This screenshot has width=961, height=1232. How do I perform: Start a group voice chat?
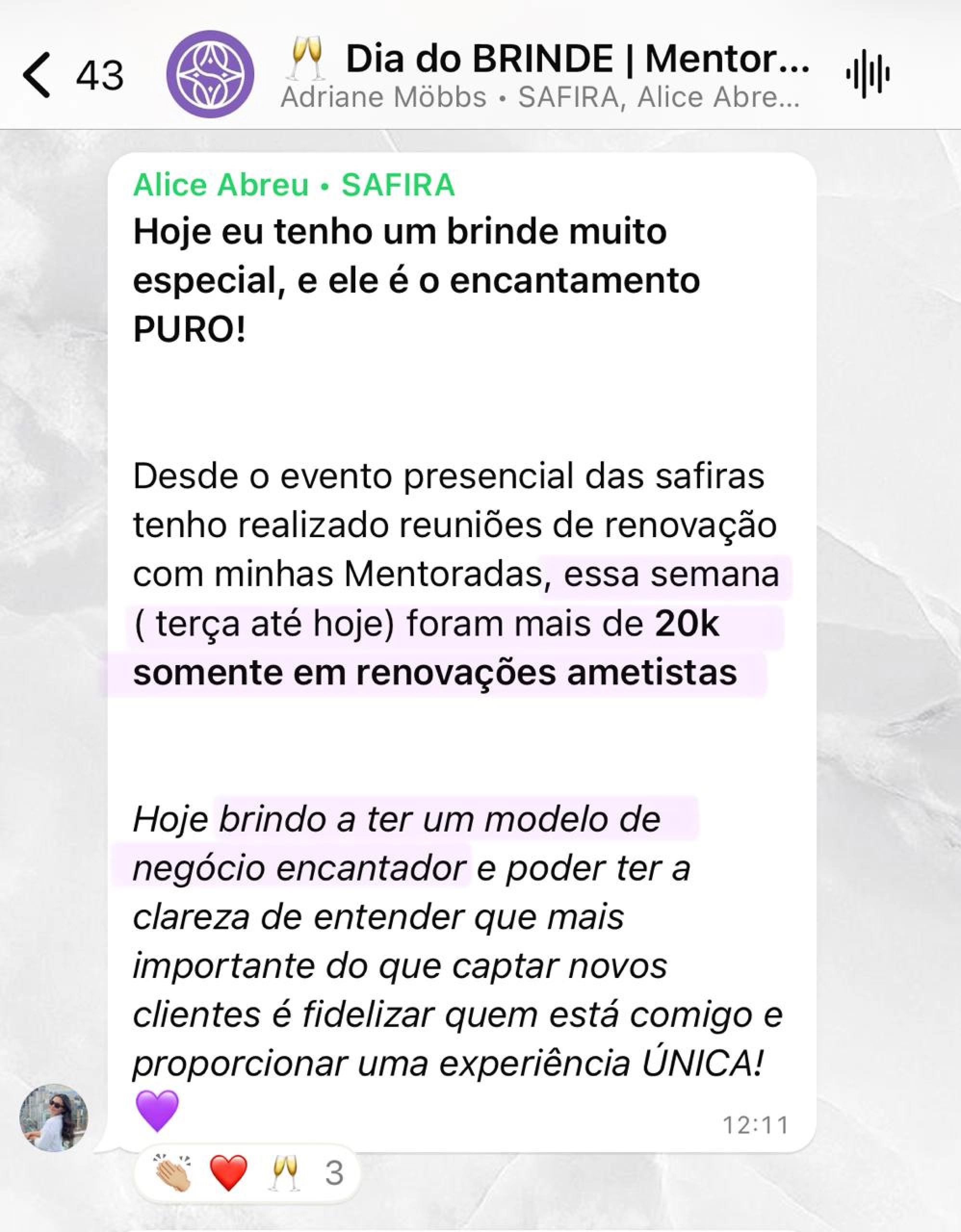(x=867, y=75)
